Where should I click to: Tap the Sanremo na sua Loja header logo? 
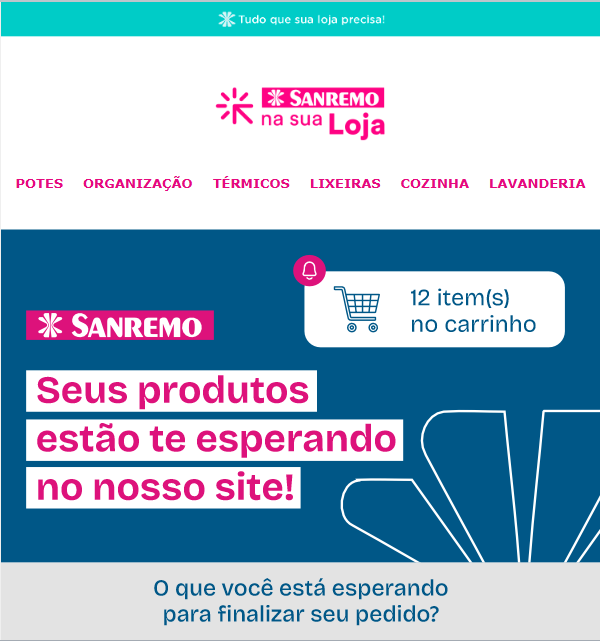(x=300, y=111)
